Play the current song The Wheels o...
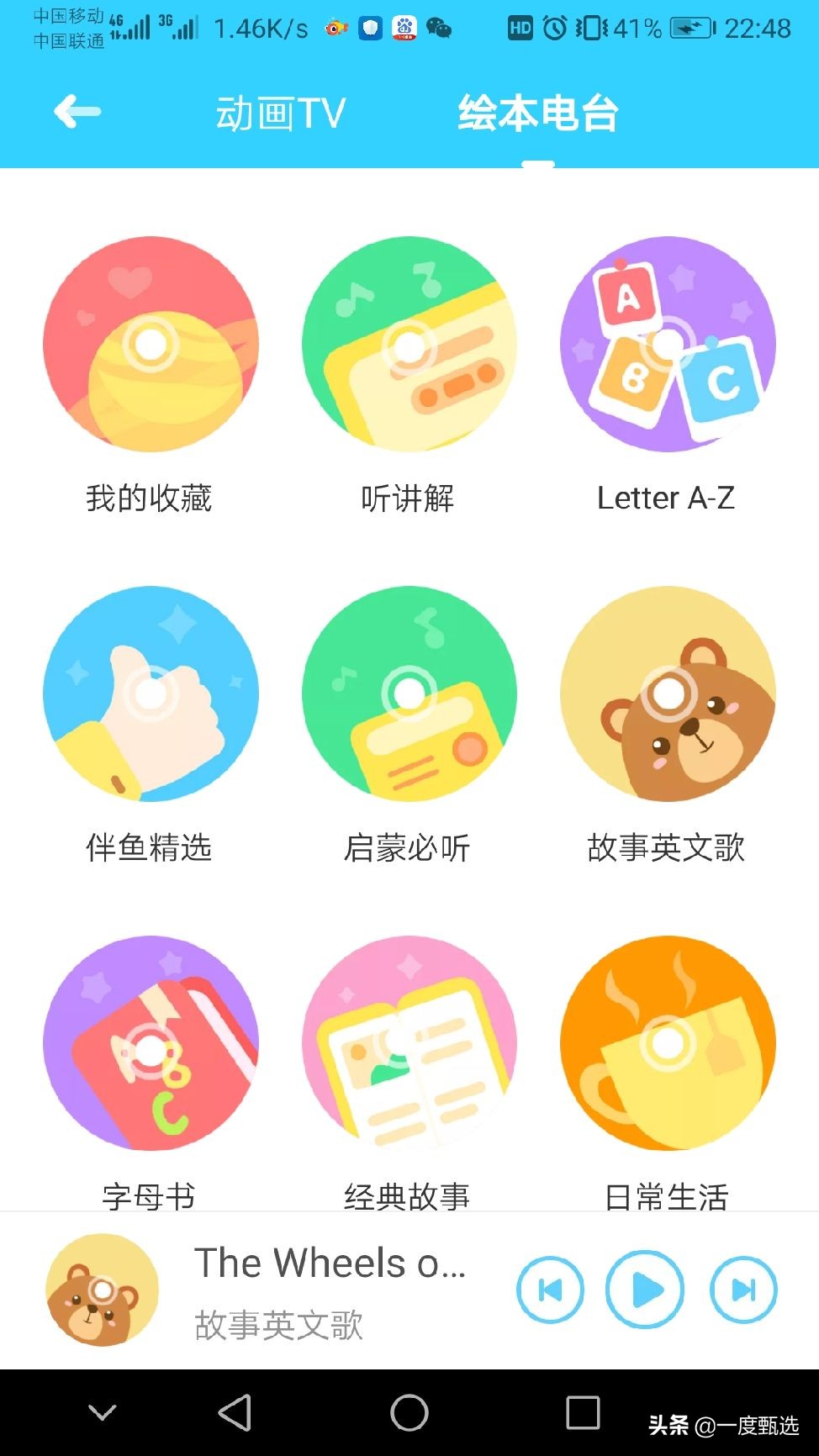This screenshot has height=1456, width=819. point(646,1290)
